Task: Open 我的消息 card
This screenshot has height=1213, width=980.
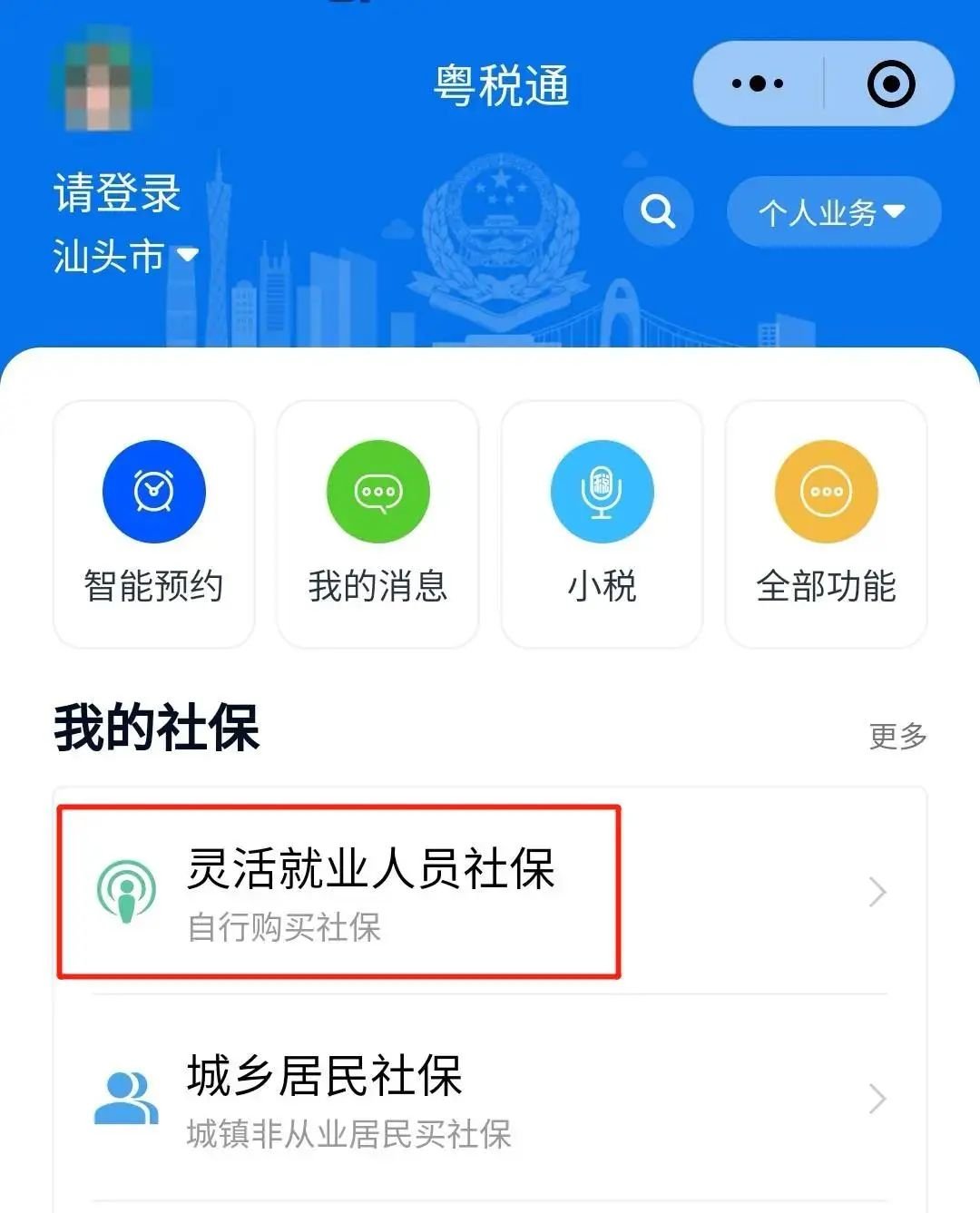Action: pyautogui.click(x=377, y=524)
